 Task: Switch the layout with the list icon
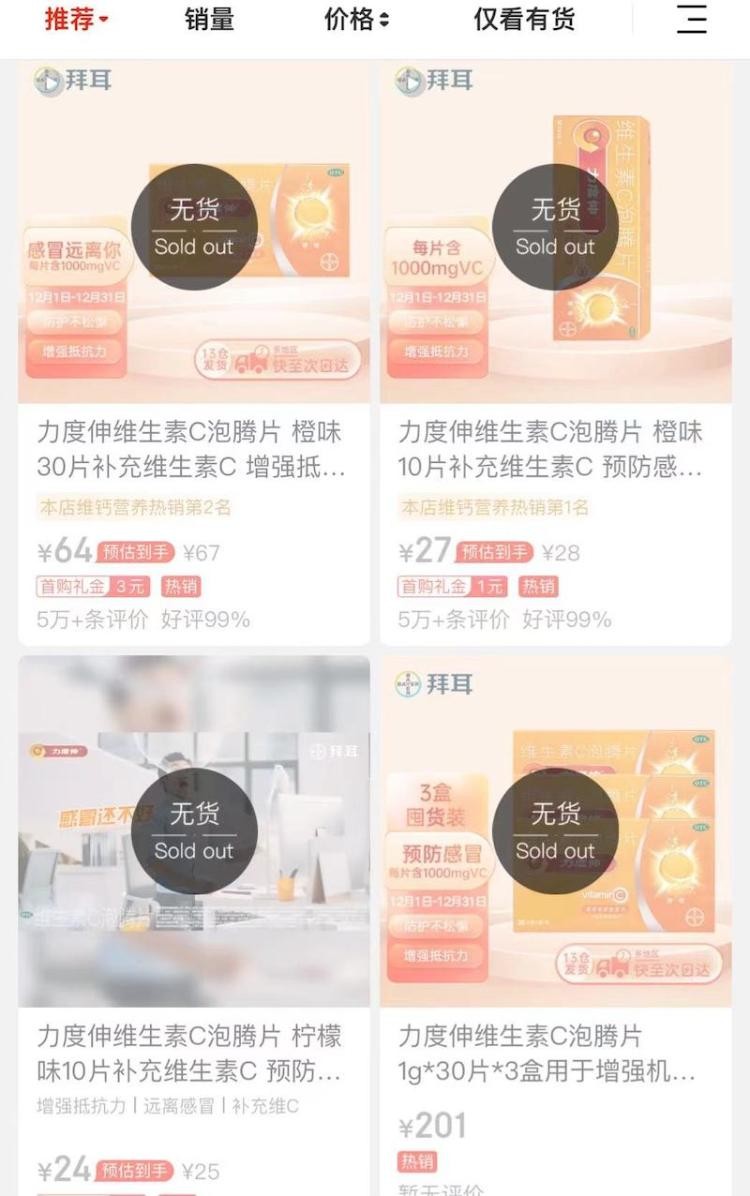pos(691,19)
